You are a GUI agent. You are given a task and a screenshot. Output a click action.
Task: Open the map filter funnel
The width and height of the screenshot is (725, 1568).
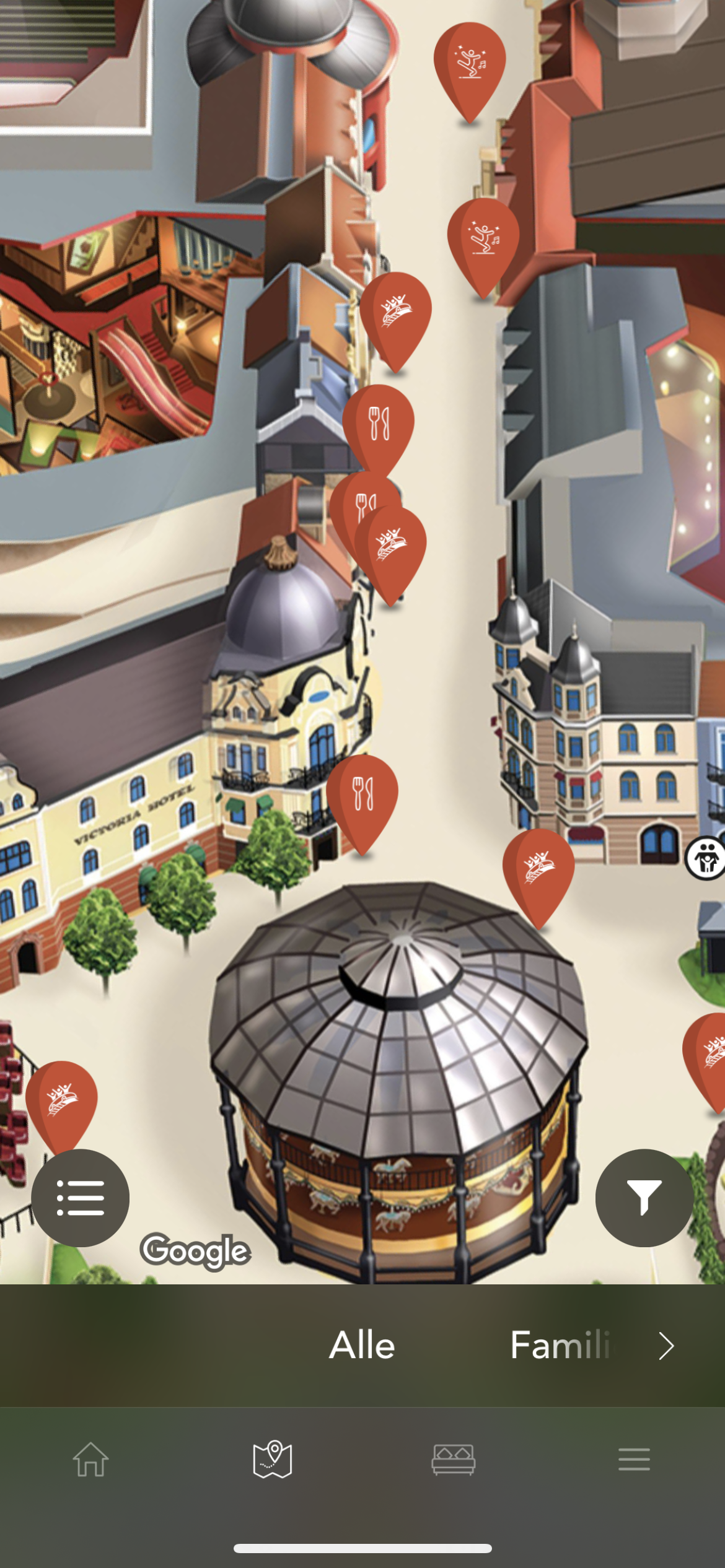pos(644,1198)
